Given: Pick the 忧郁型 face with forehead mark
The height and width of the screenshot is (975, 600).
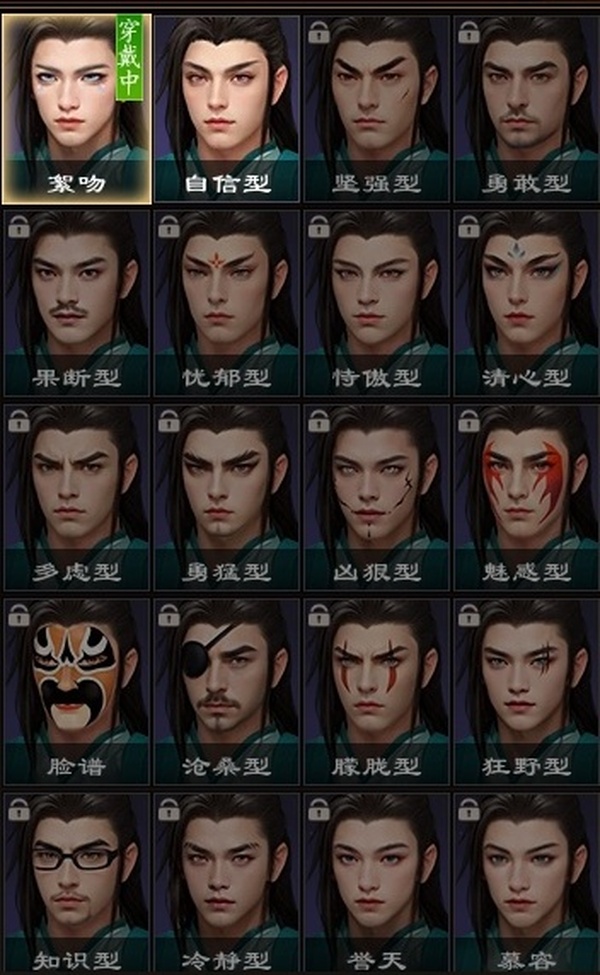Looking at the screenshot, I should pyautogui.click(x=227, y=303).
